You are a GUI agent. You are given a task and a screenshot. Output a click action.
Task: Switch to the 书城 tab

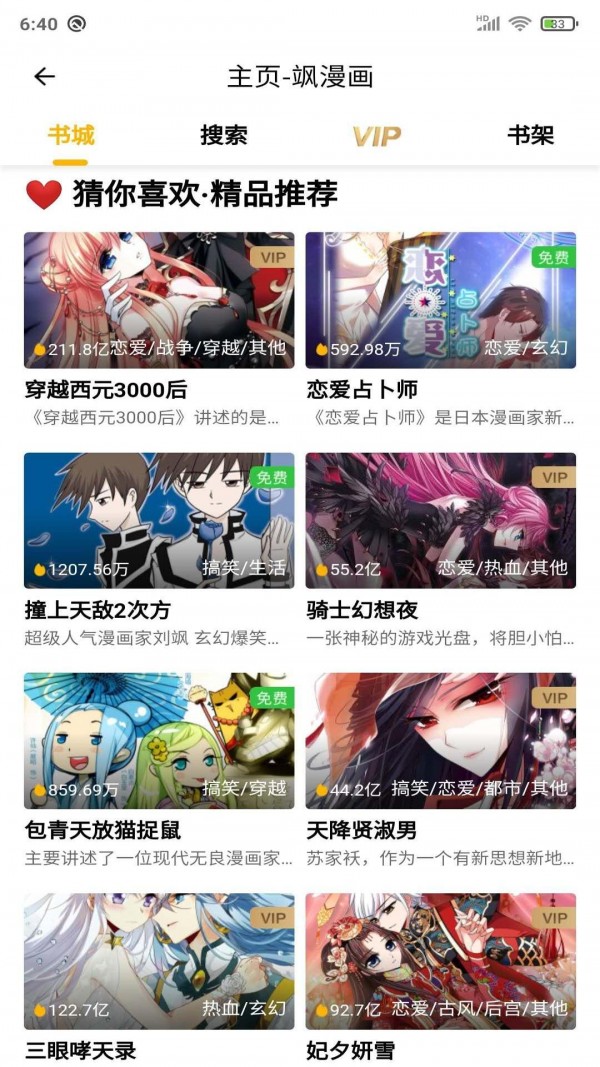pyautogui.click(x=71, y=136)
